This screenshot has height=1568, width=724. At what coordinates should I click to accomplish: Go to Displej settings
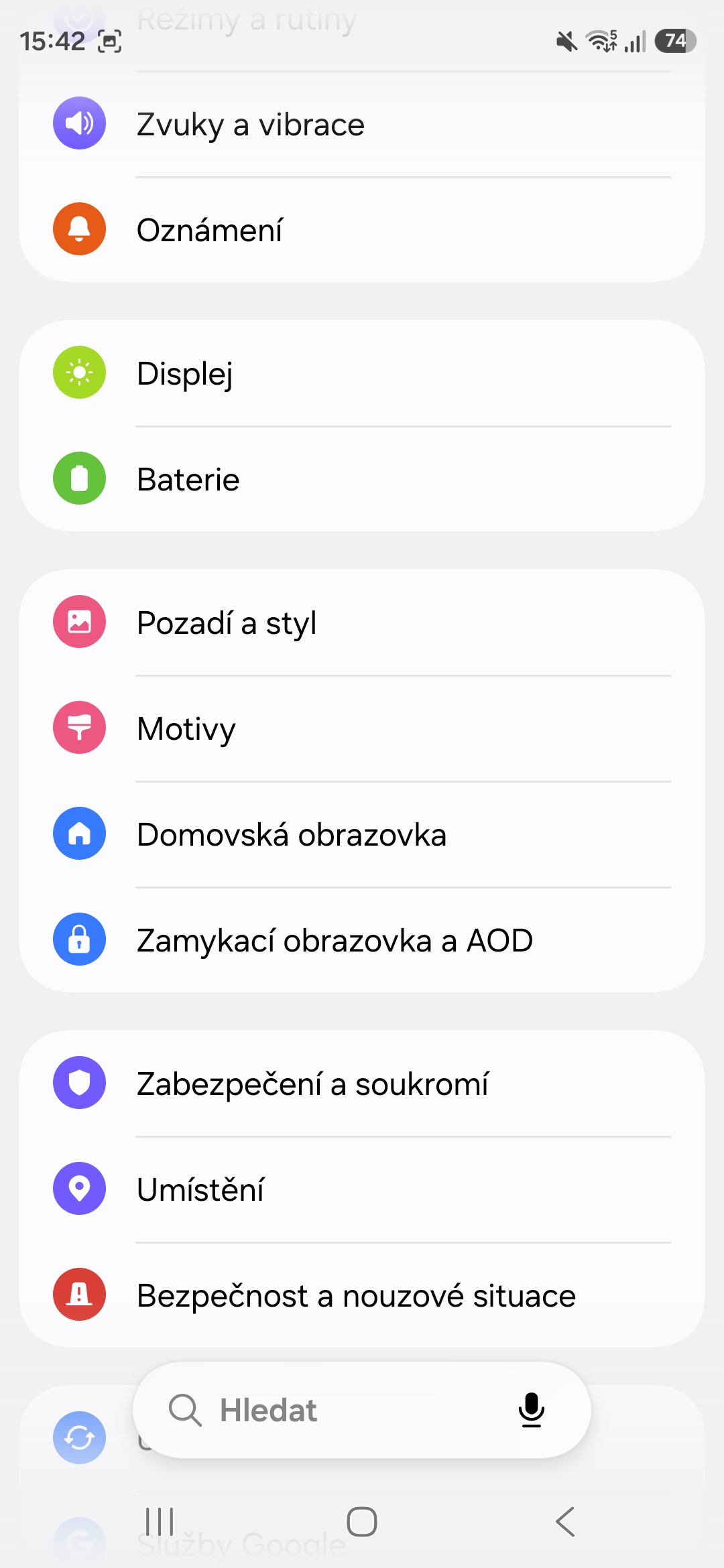362,373
